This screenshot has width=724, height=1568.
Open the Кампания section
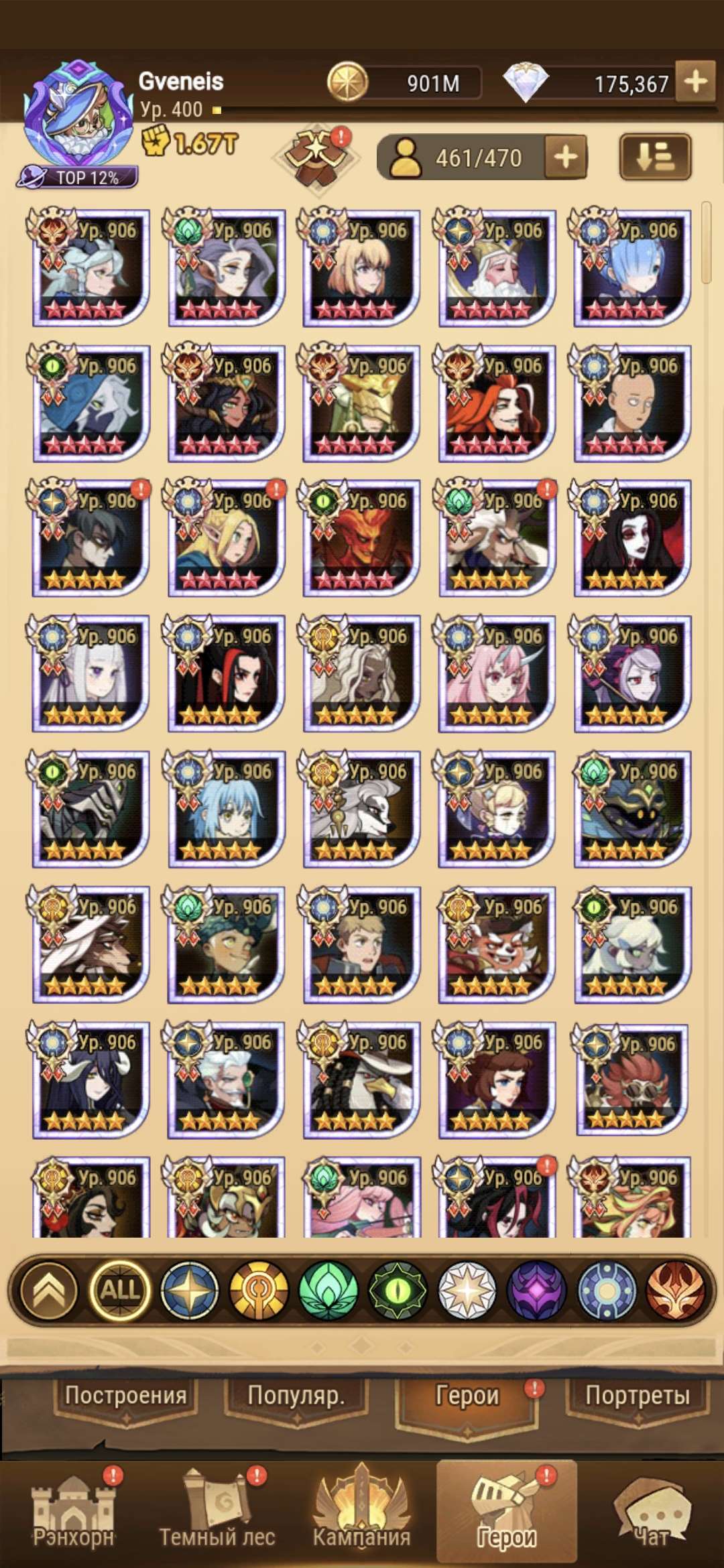coord(361,1512)
